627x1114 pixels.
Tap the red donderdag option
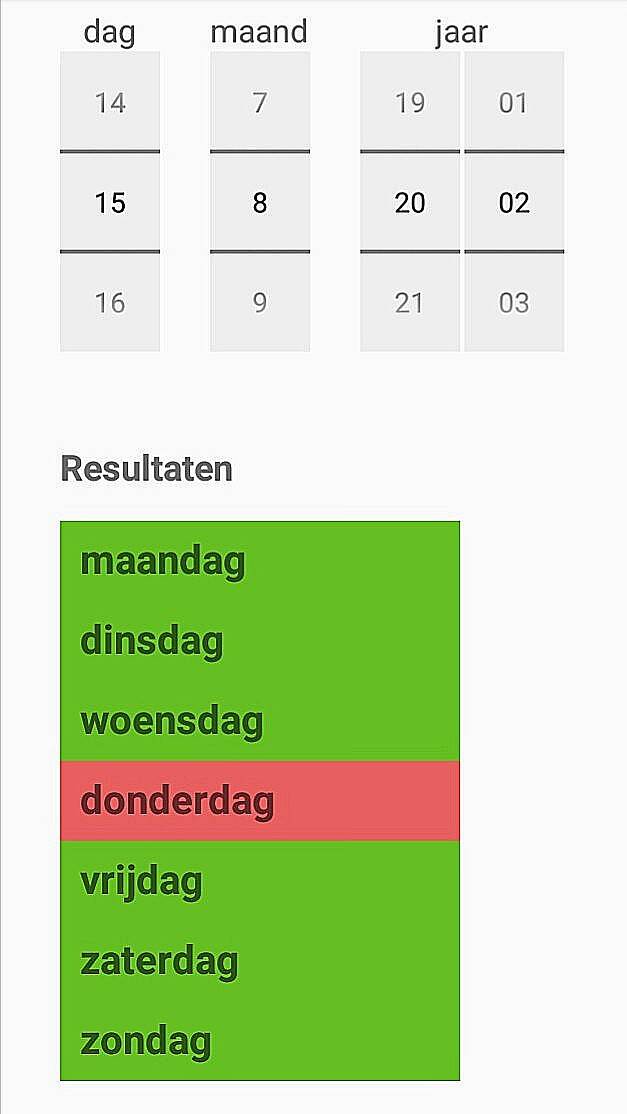[x=260, y=801]
